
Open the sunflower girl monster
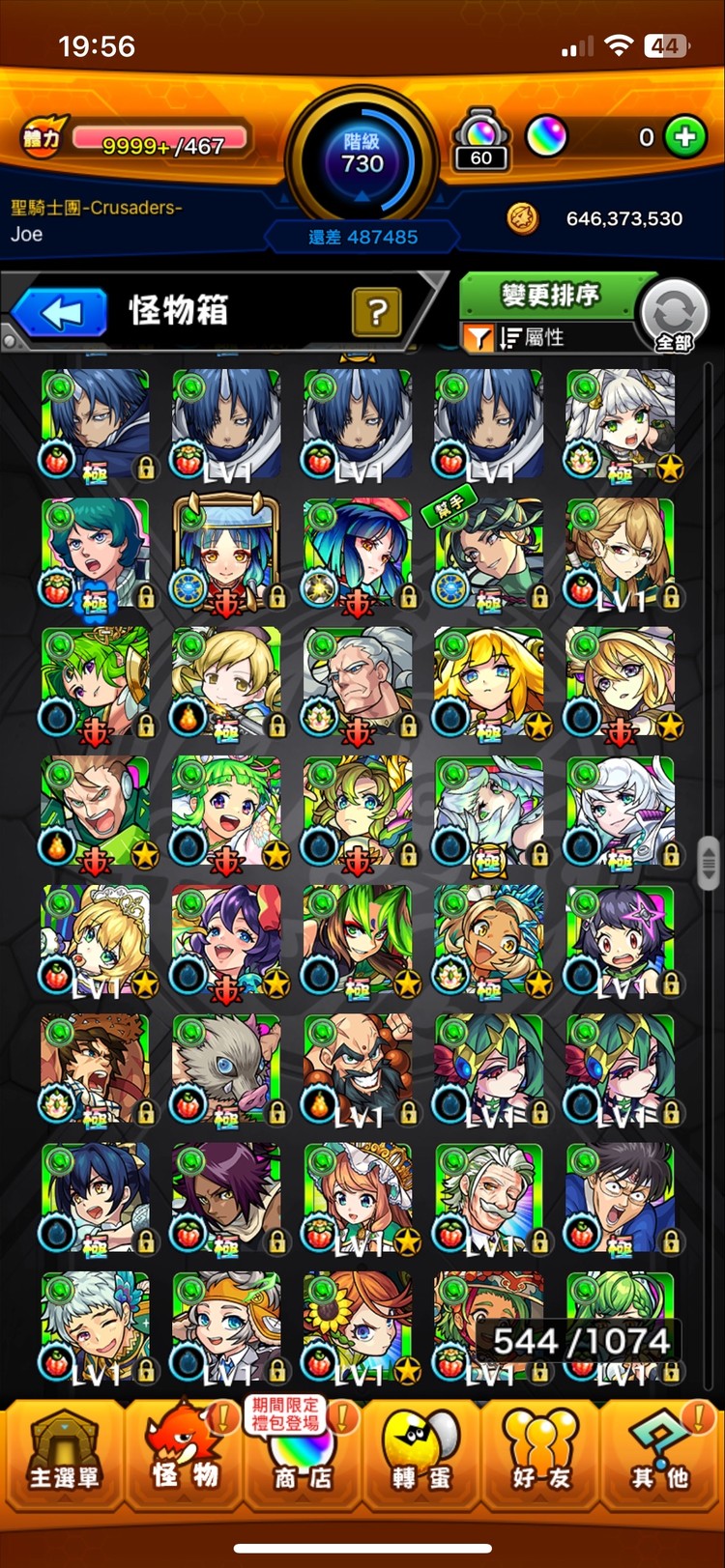tap(358, 1326)
